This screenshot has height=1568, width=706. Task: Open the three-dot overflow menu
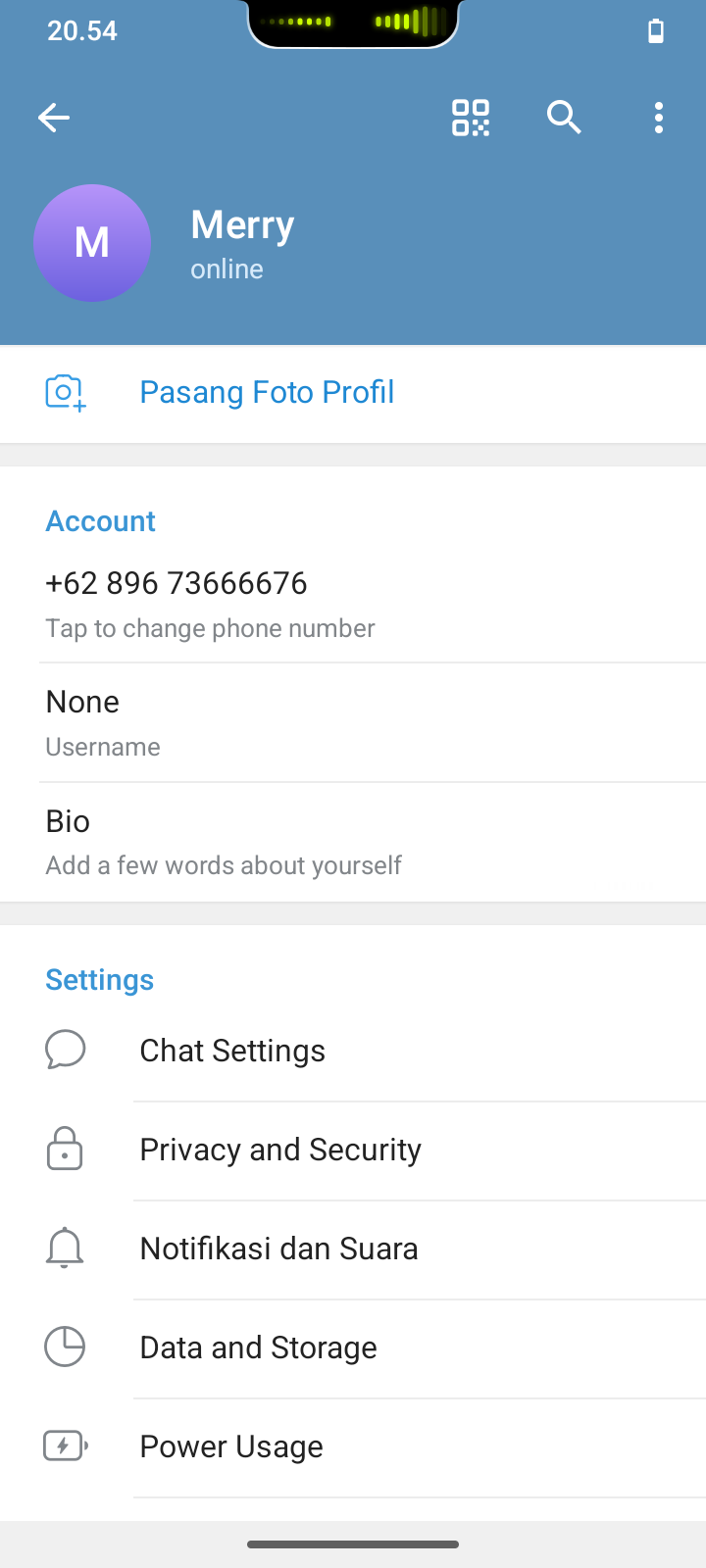pyautogui.click(x=659, y=119)
